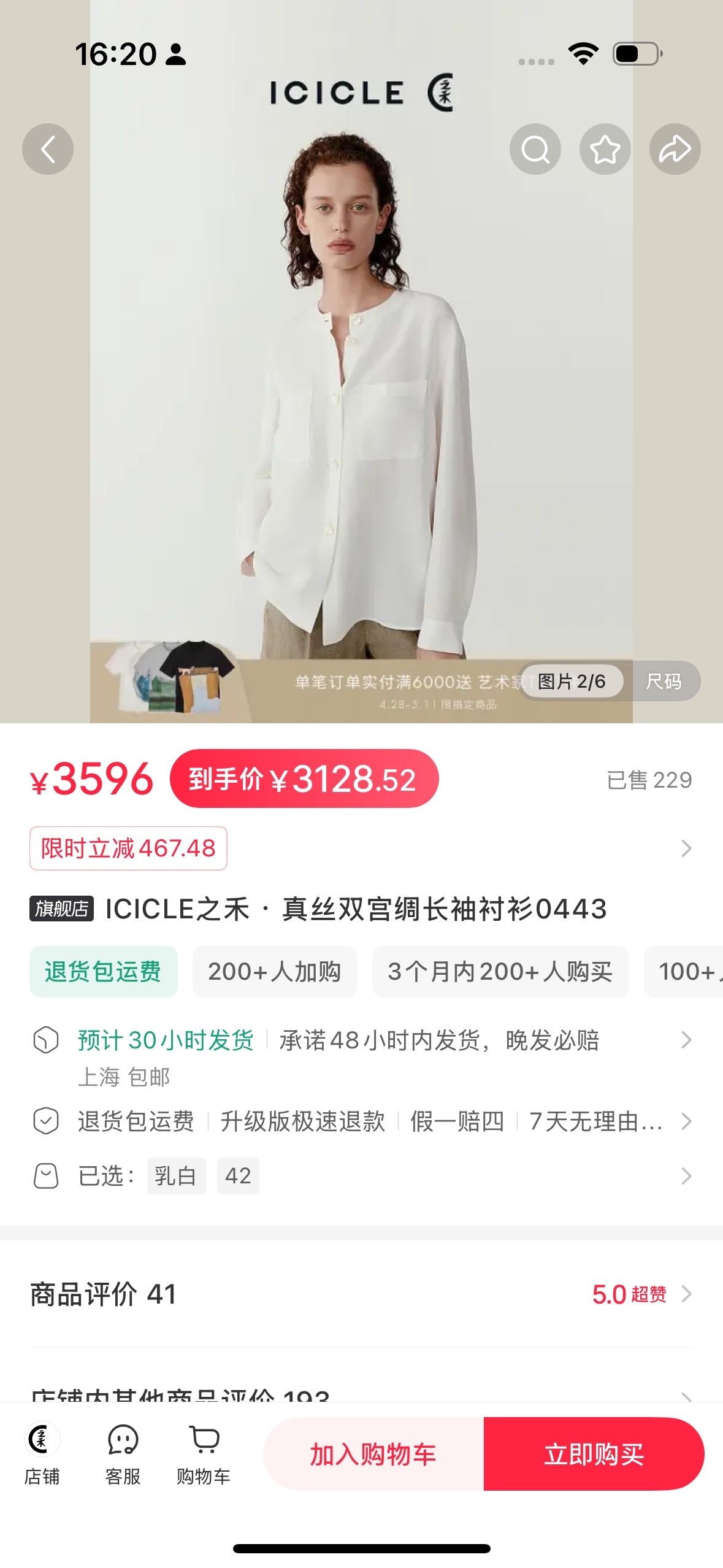Open the 购物车 cart
This screenshot has height=1568, width=723.
(204, 1453)
